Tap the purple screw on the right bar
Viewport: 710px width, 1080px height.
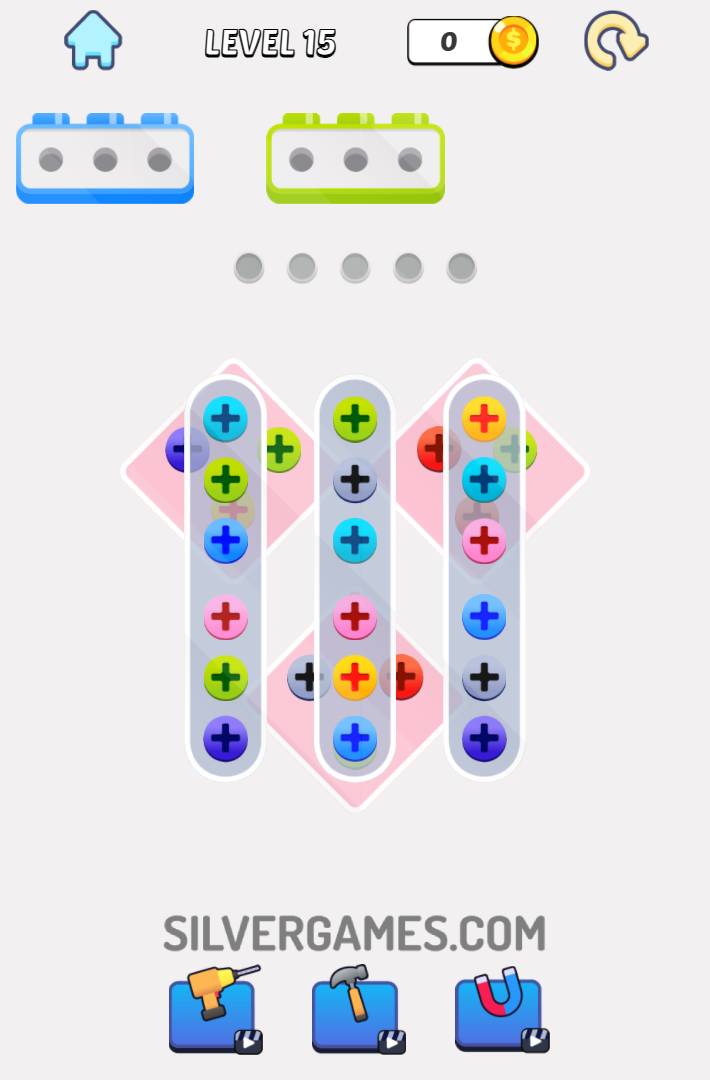click(484, 739)
